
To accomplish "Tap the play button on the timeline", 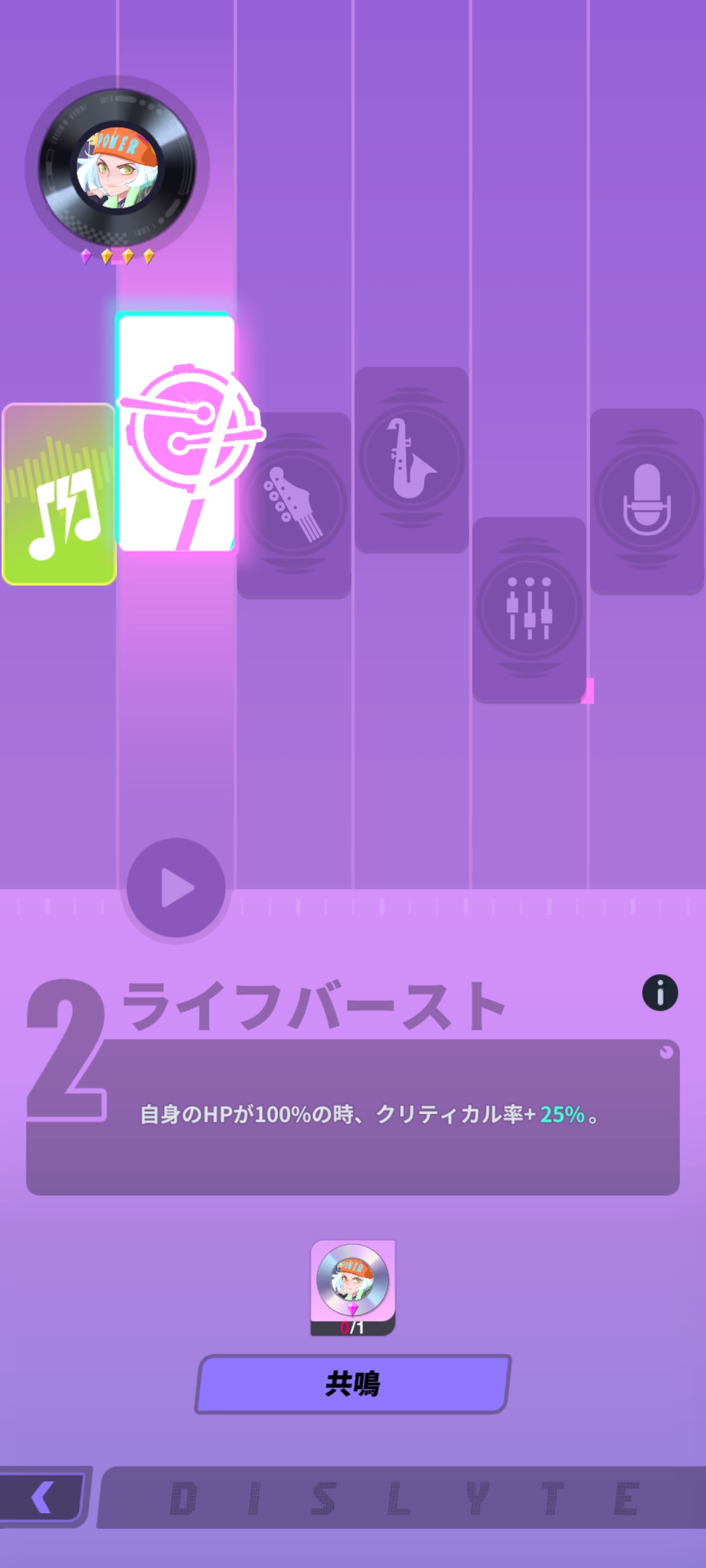I will tap(176, 888).
